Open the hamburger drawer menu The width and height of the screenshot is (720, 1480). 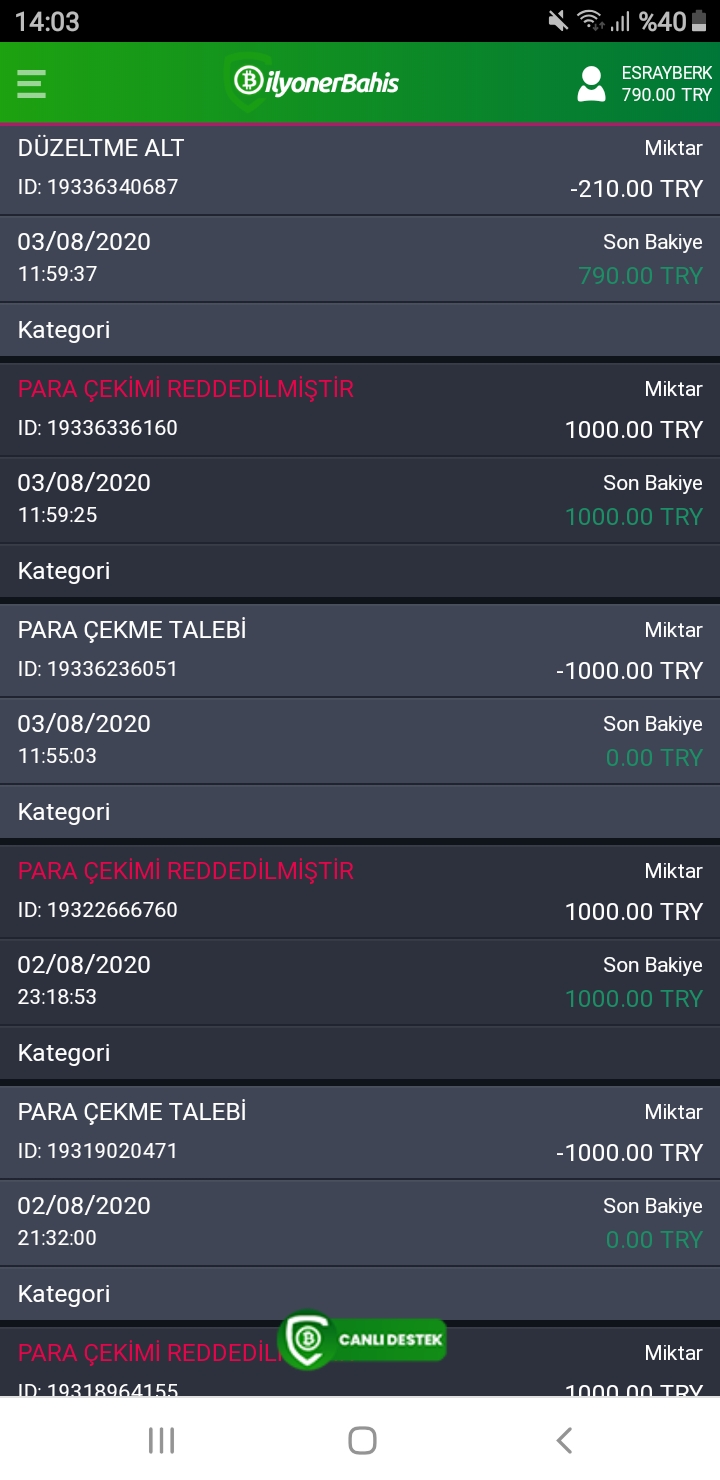pyautogui.click(x=31, y=83)
